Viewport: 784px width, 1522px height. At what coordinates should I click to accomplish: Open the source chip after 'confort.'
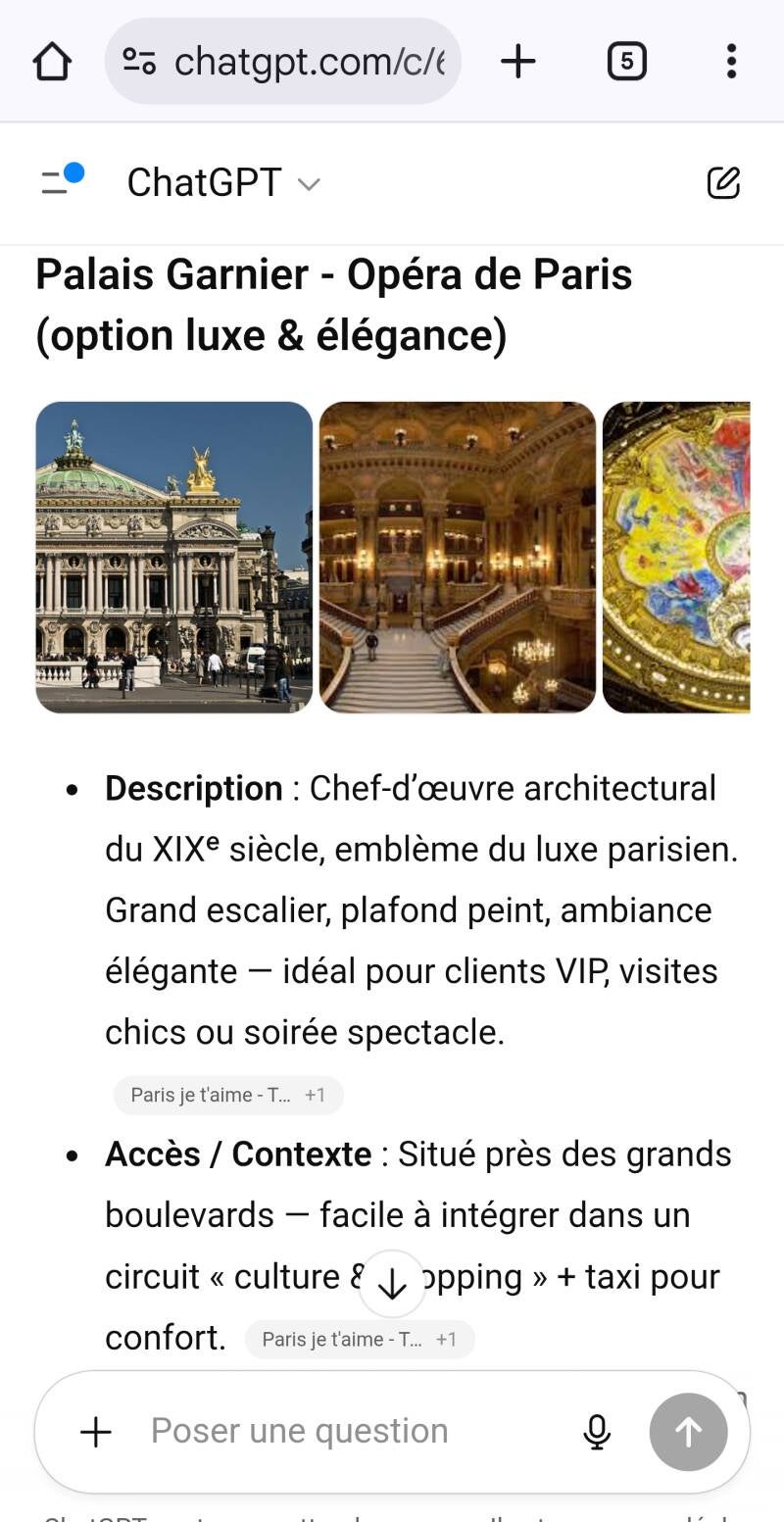click(x=359, y=1339)
